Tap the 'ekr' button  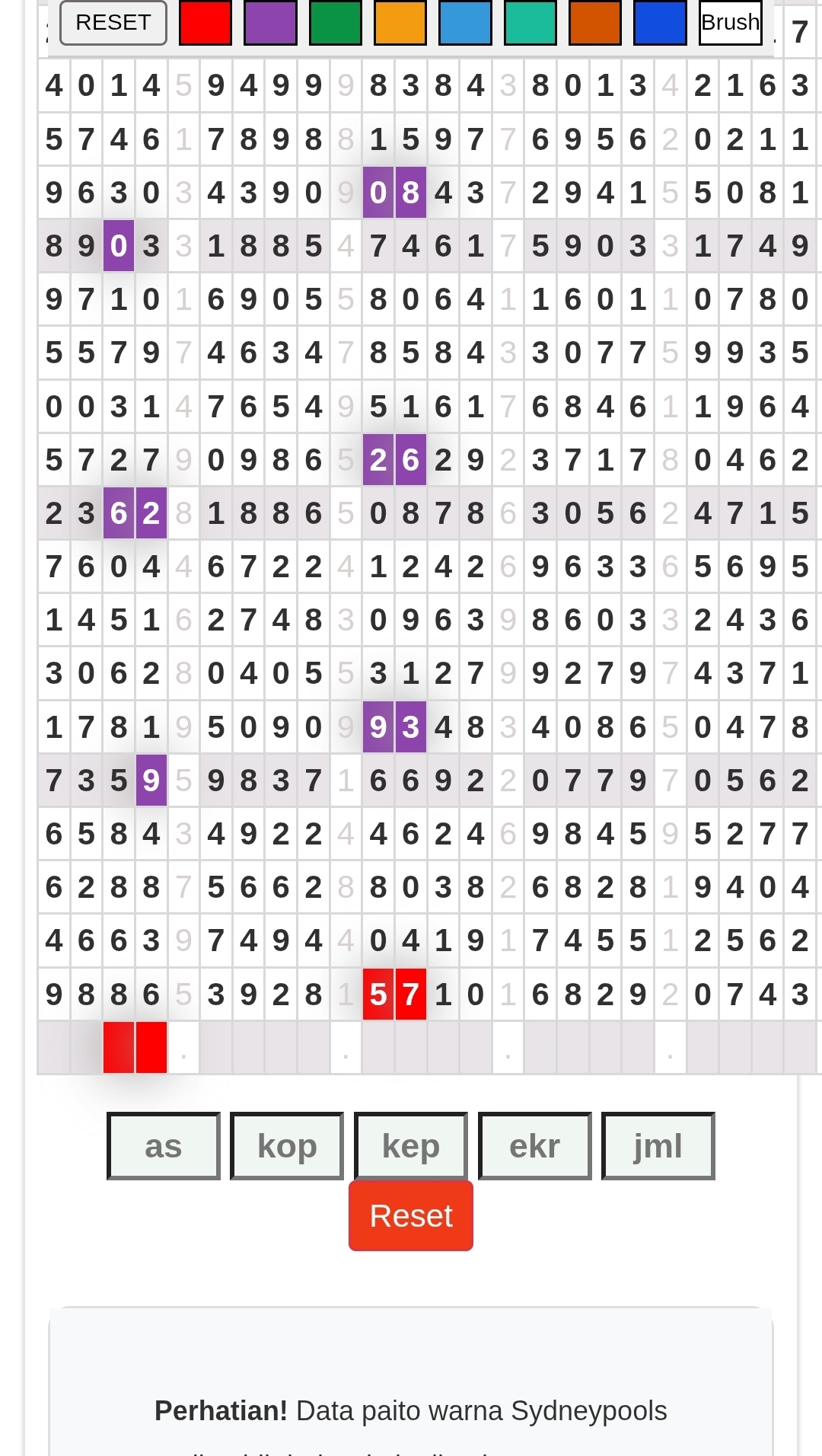coord(535,1146)
